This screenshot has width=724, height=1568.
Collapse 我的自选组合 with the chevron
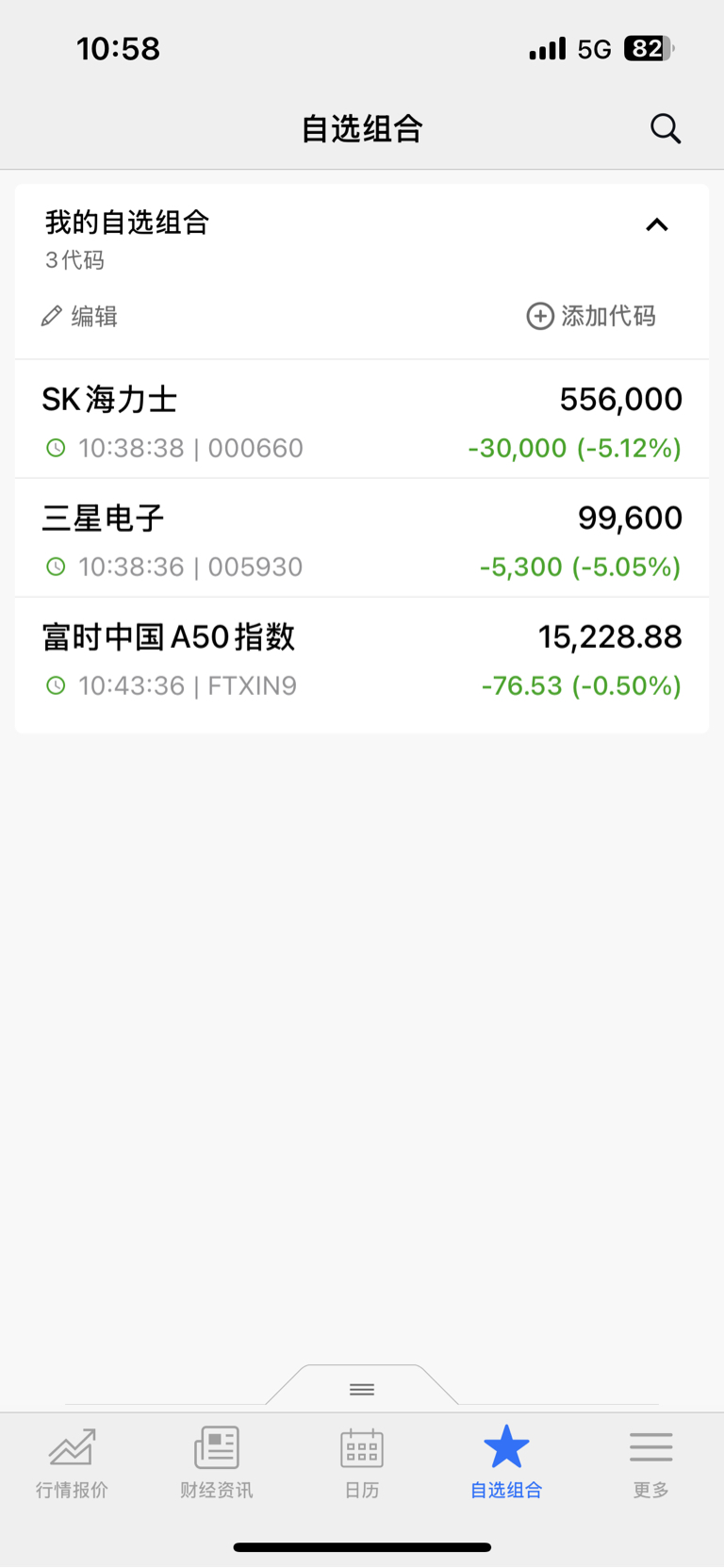click(657, 224)
